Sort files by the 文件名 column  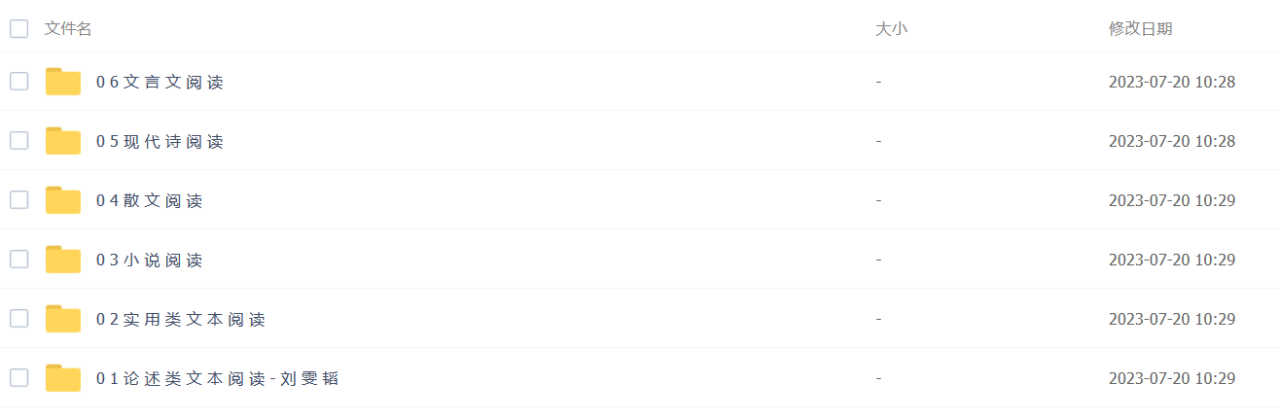[68, 29]
